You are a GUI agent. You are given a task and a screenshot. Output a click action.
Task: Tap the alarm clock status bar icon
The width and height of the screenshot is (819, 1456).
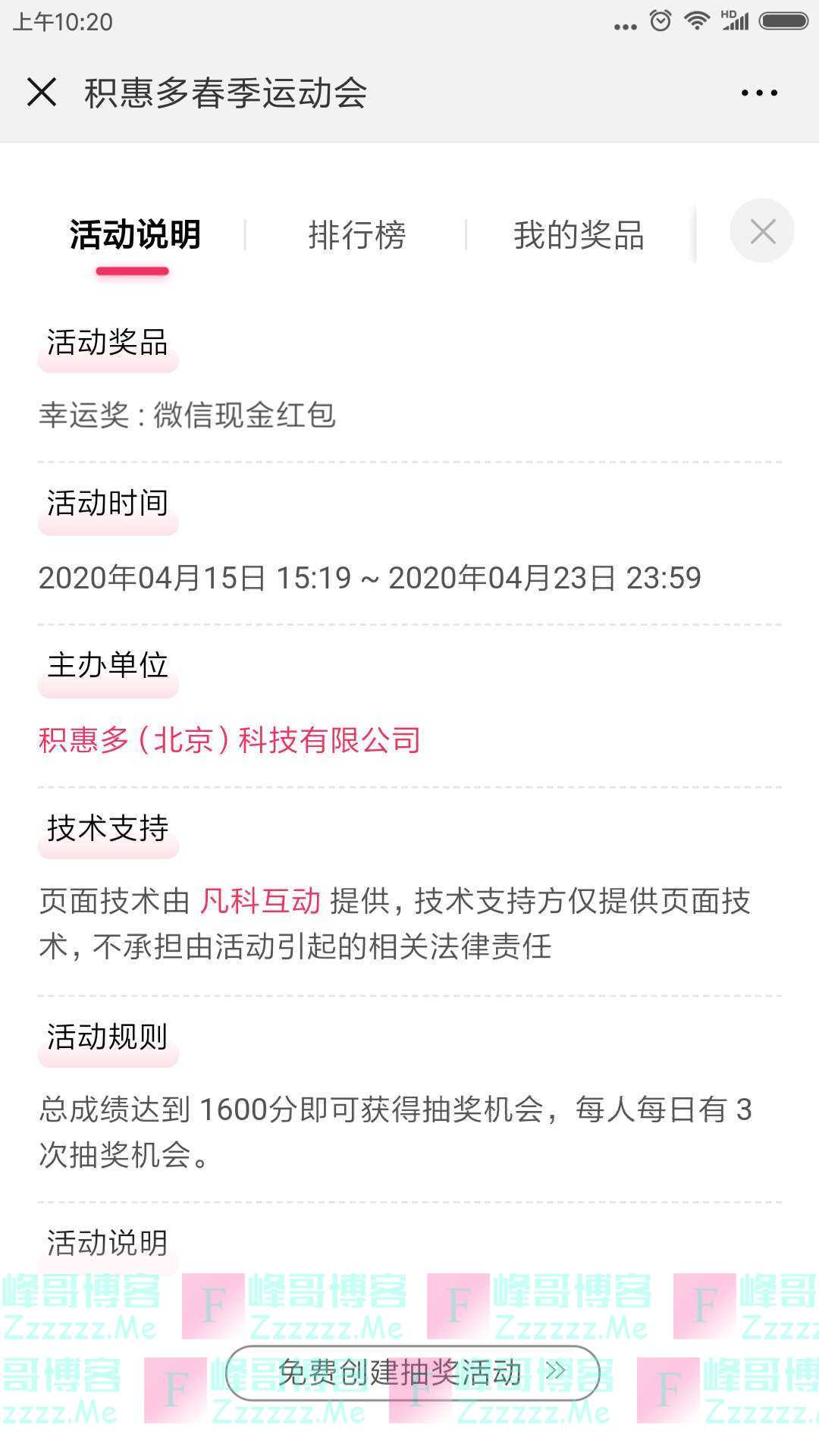pyautogui.click(x=659, y=20)
